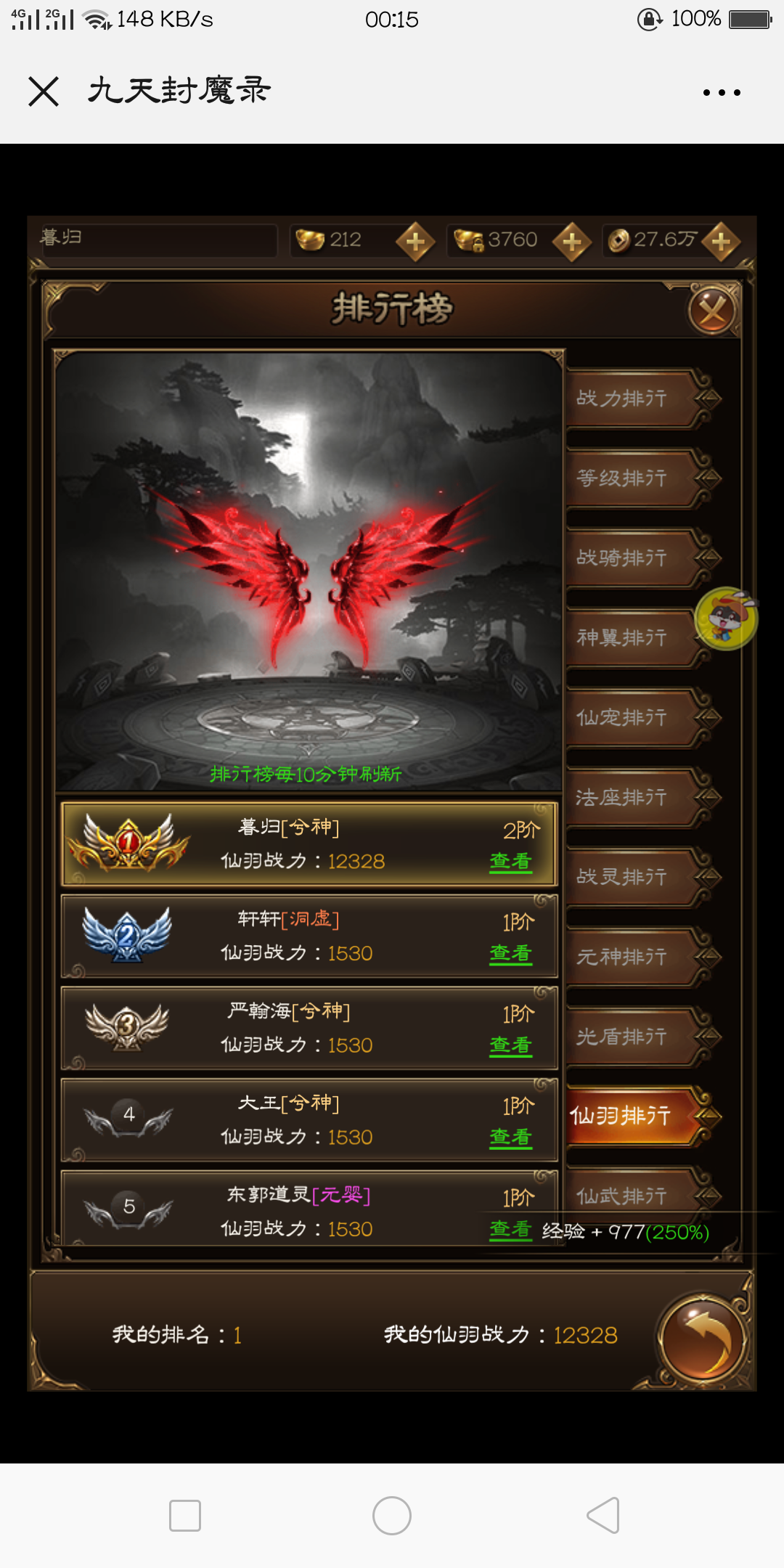Add more gold ingots next to 212
784x1568 pixels.
point(415,241)
